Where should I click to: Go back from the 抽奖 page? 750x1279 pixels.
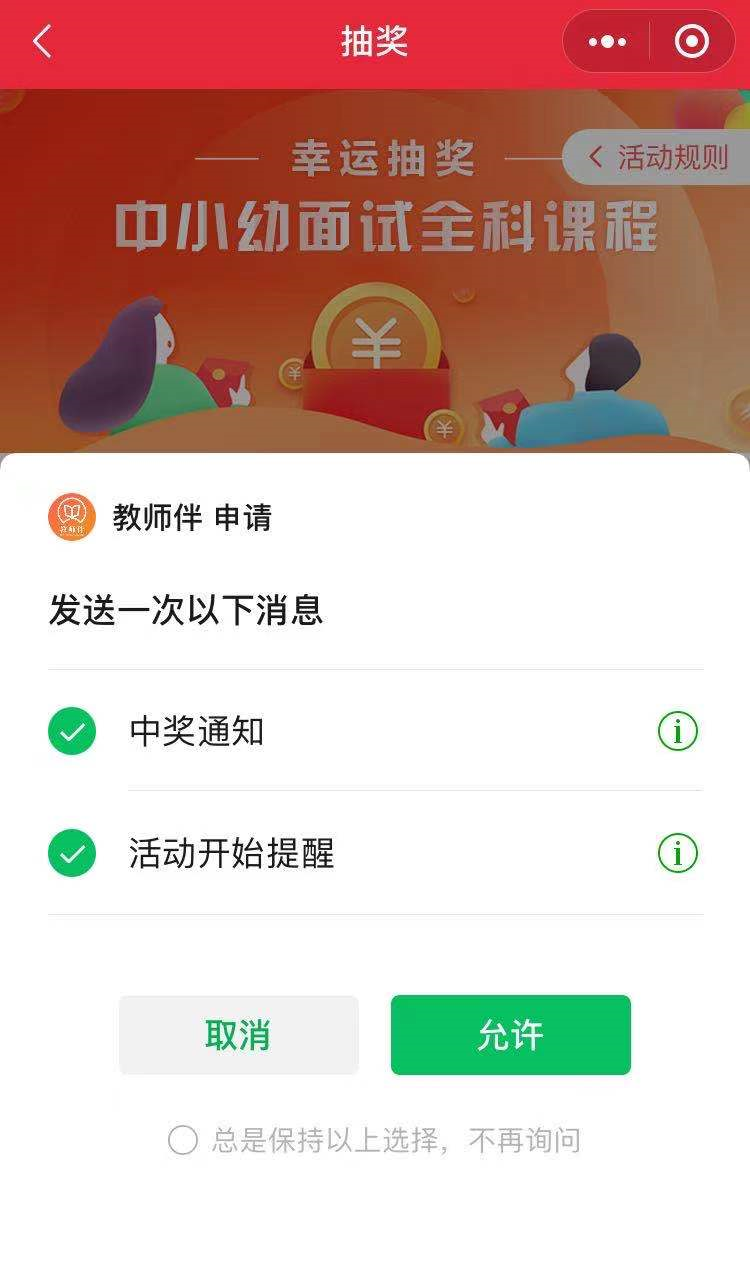(x=42, y=42)
